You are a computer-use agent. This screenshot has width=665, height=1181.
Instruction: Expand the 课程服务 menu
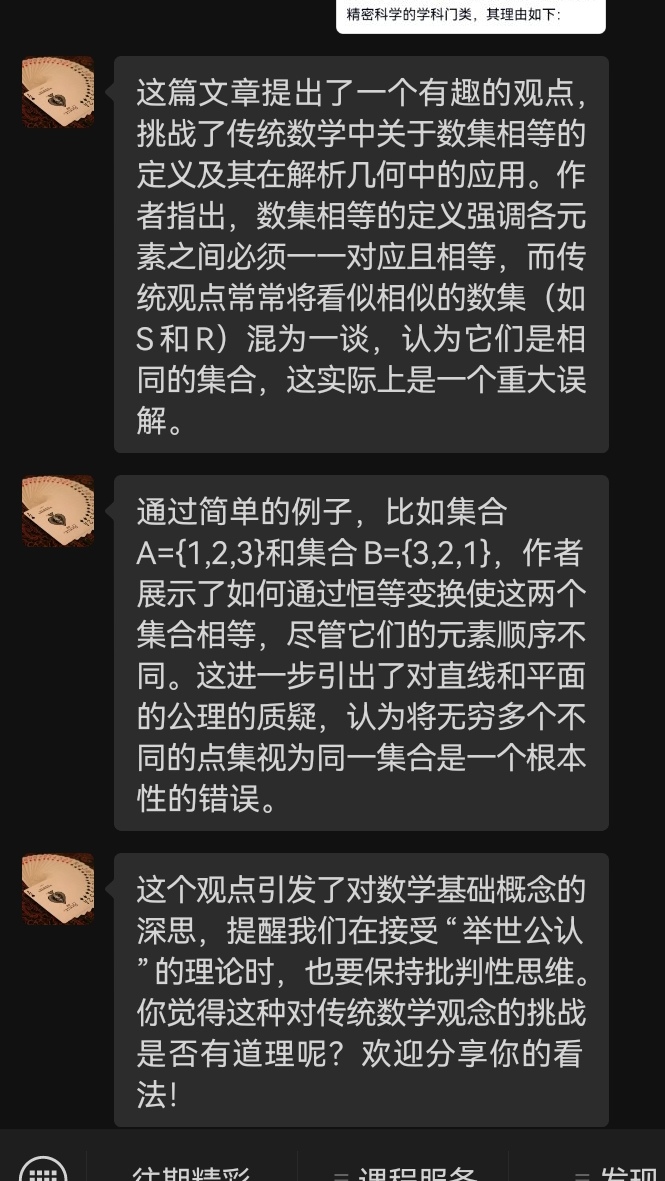(403, 1173)
